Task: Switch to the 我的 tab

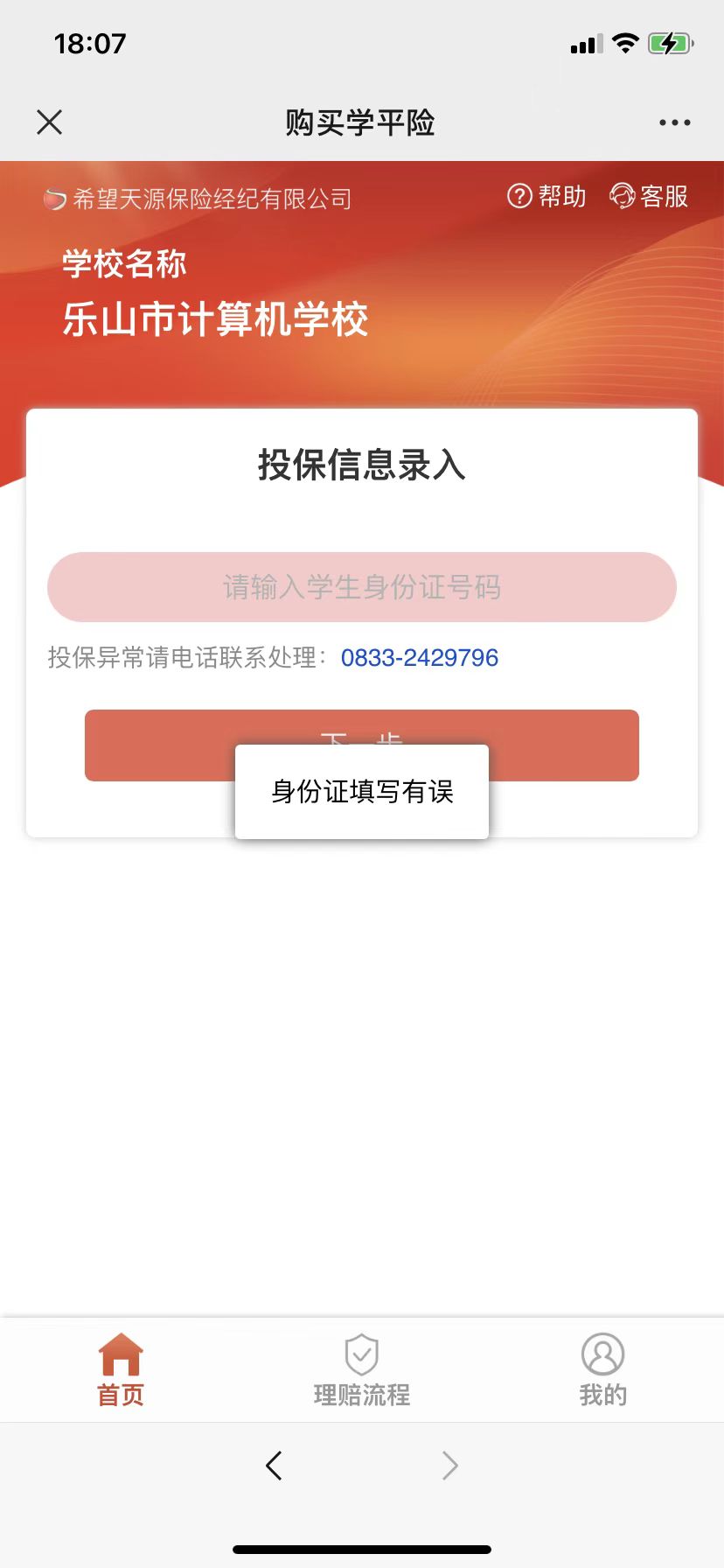Action: (602, 1369)
